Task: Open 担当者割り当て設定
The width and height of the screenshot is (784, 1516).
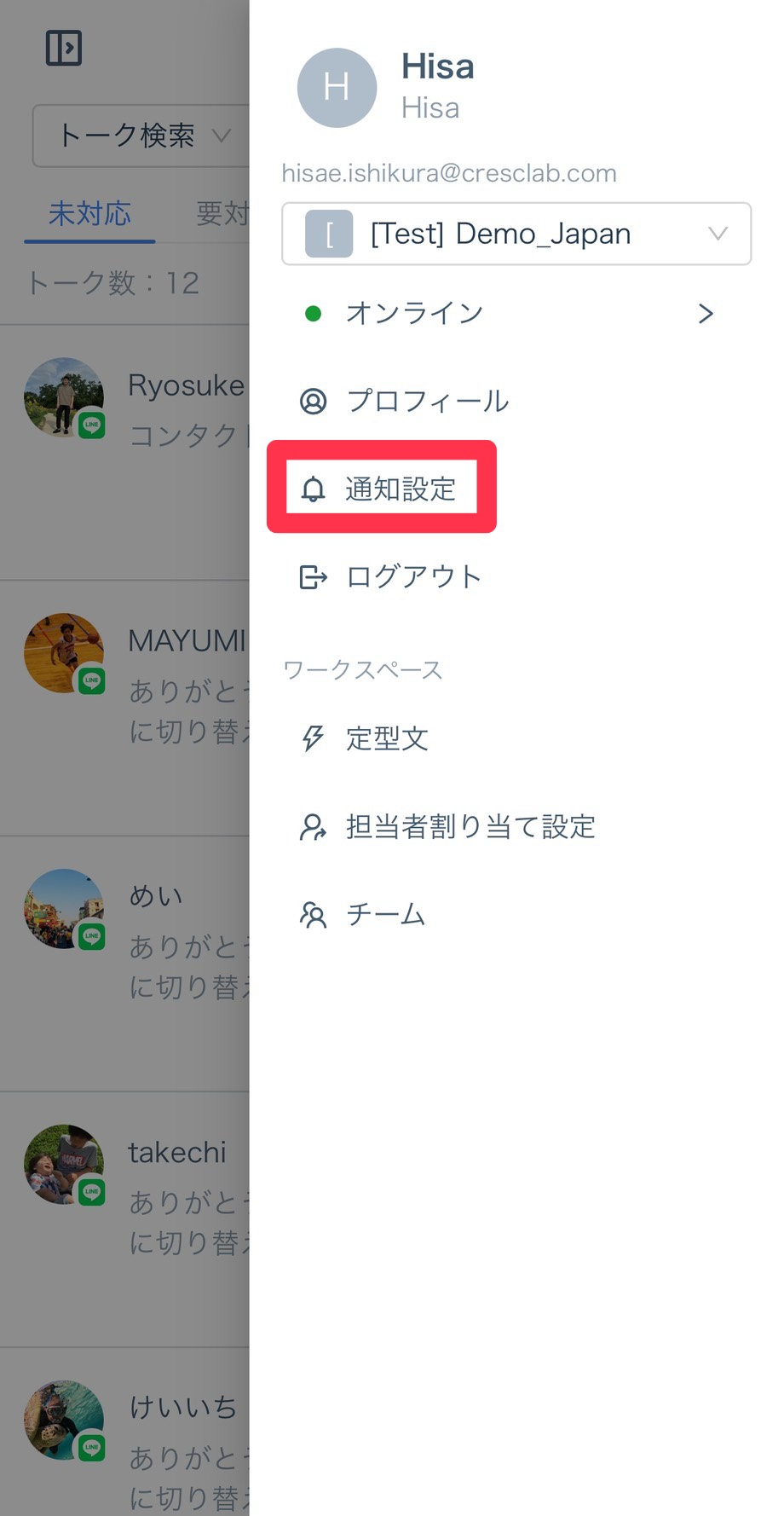Action: pyautogui.click(x=469, y=826)
